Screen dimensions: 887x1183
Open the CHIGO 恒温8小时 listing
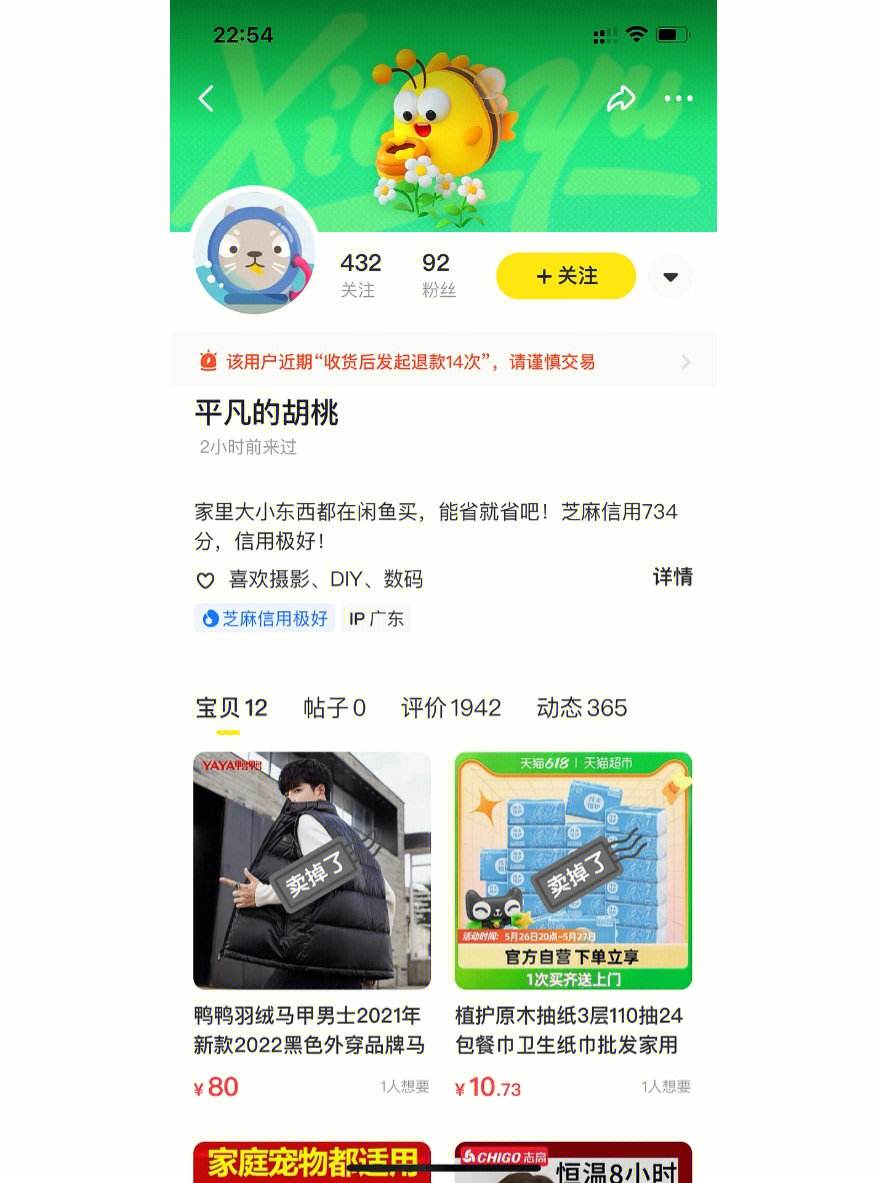[x=573, y=1162]
